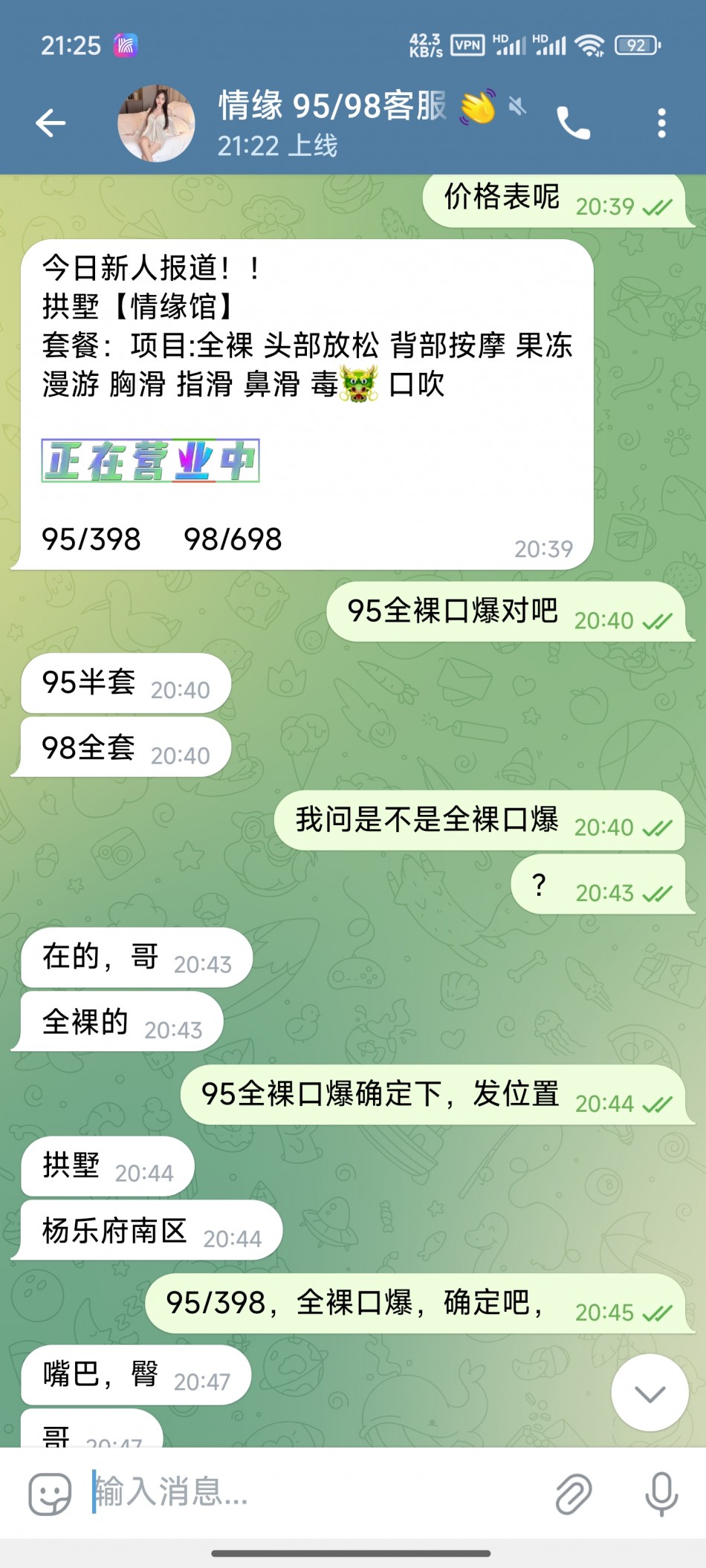Open the sticker and emoji panel

(50, 1493)
